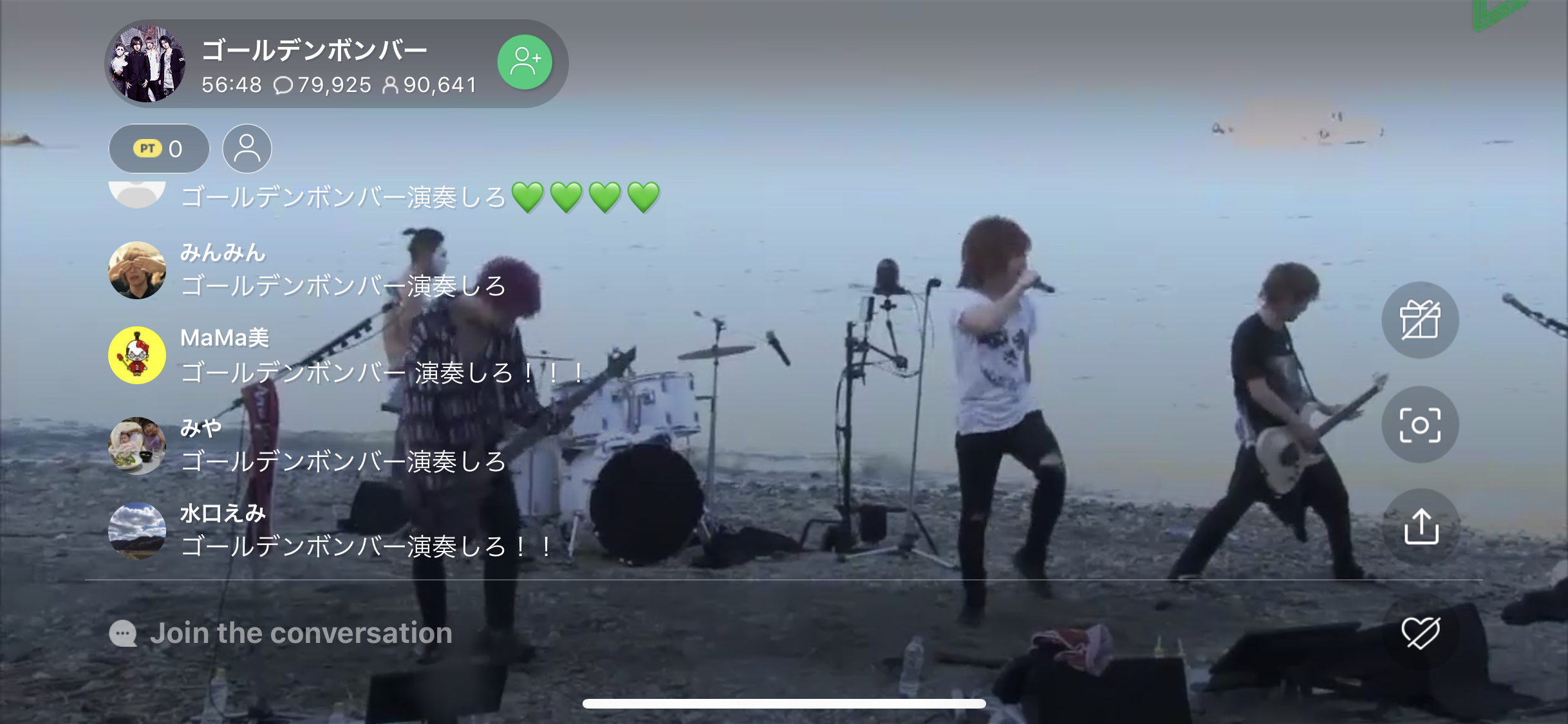This screenshot has height=724, width=1568.
Task: View the viewer list icon
Action: point(247,149)
